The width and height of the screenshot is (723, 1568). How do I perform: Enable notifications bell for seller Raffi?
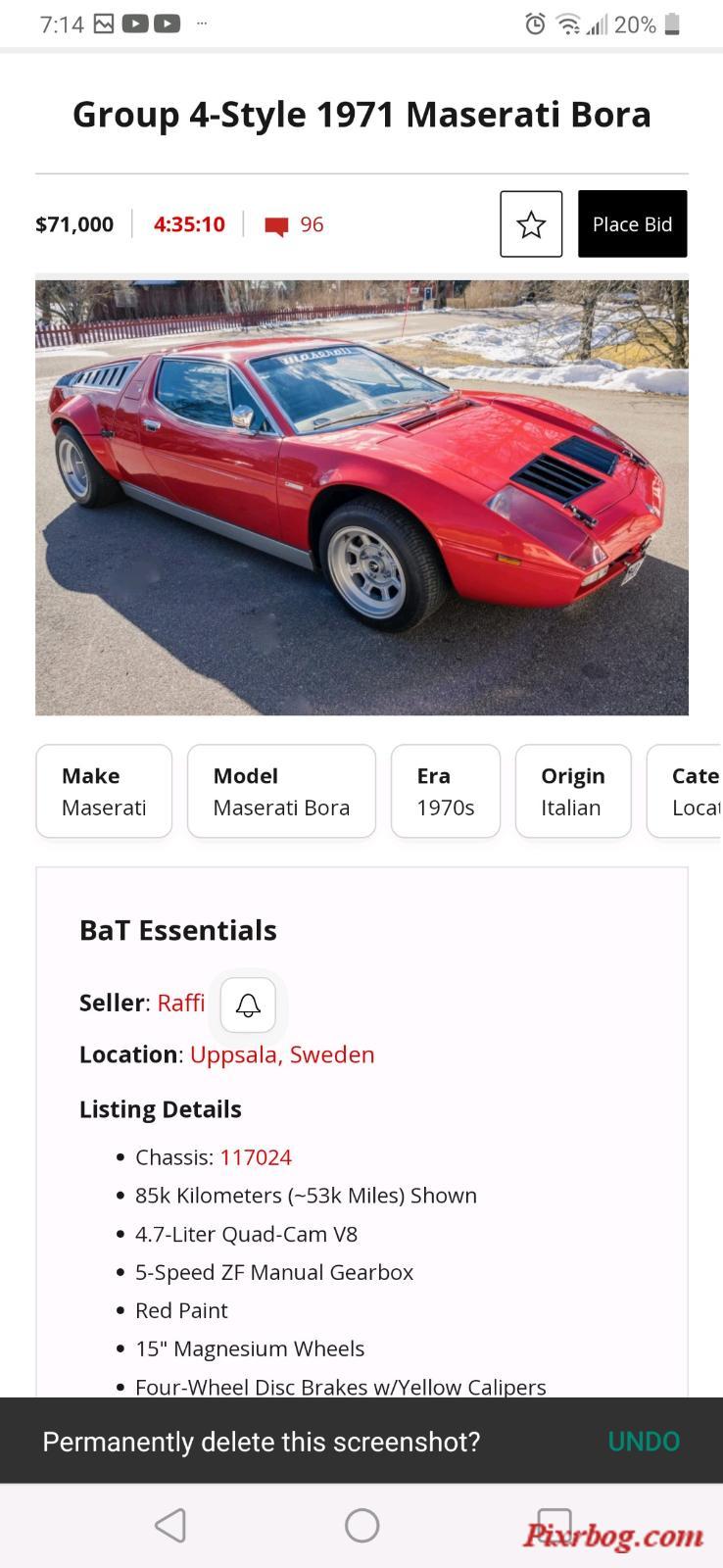coord(248,1005)
